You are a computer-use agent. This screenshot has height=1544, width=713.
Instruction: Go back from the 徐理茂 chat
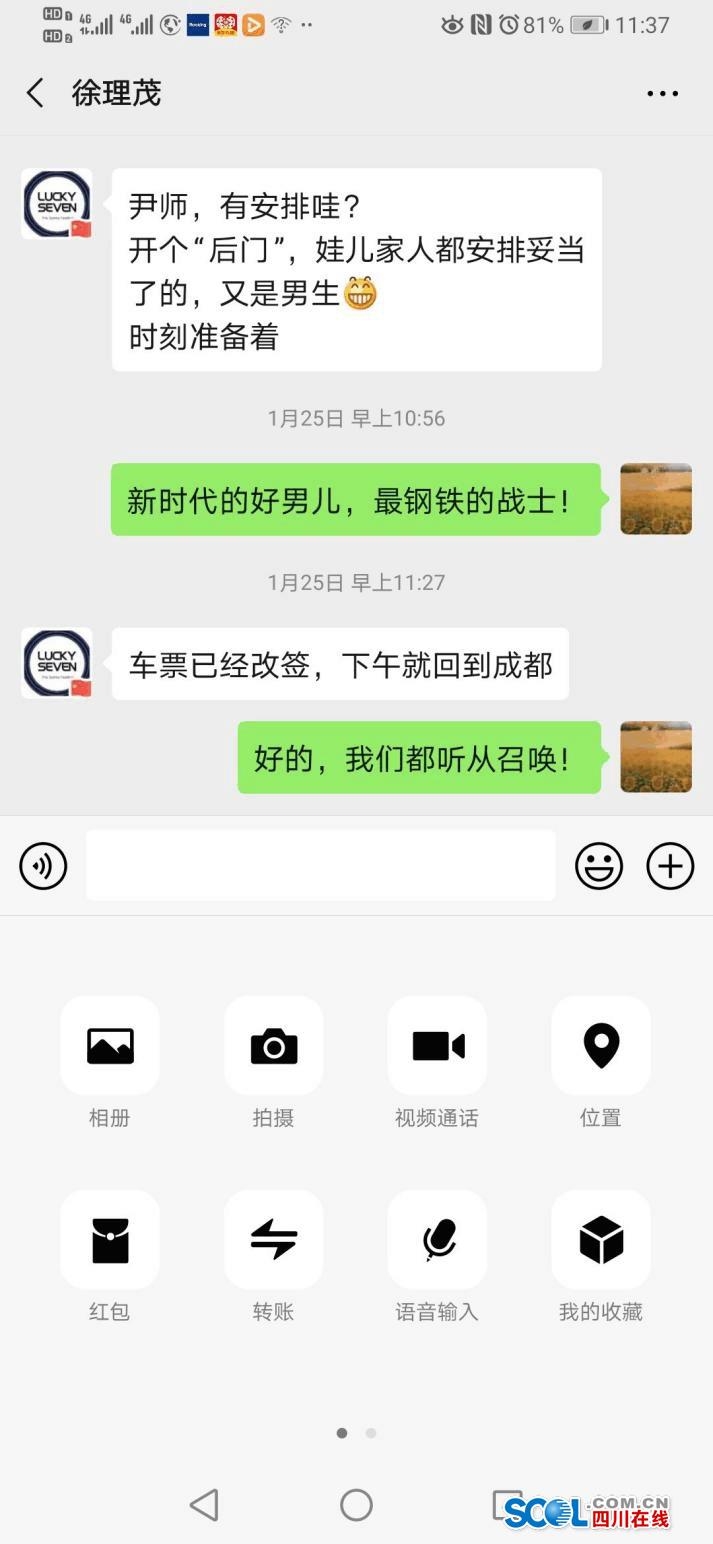[x=35, y=93]
